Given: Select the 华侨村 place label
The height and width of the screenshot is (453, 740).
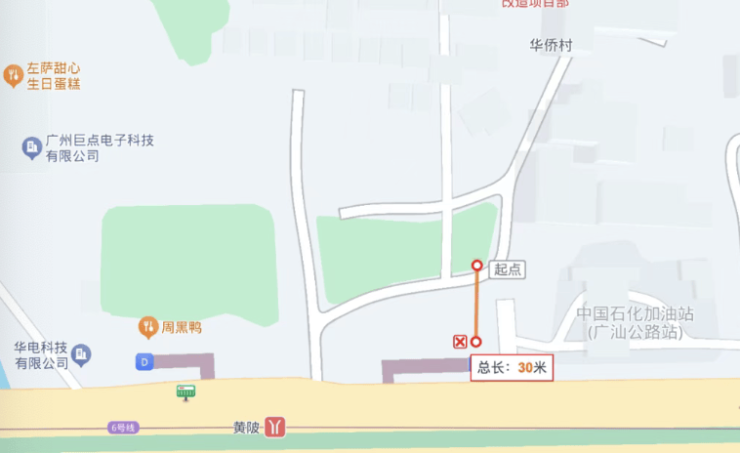Looking at the screenshot, I should (x=550, y=46).
